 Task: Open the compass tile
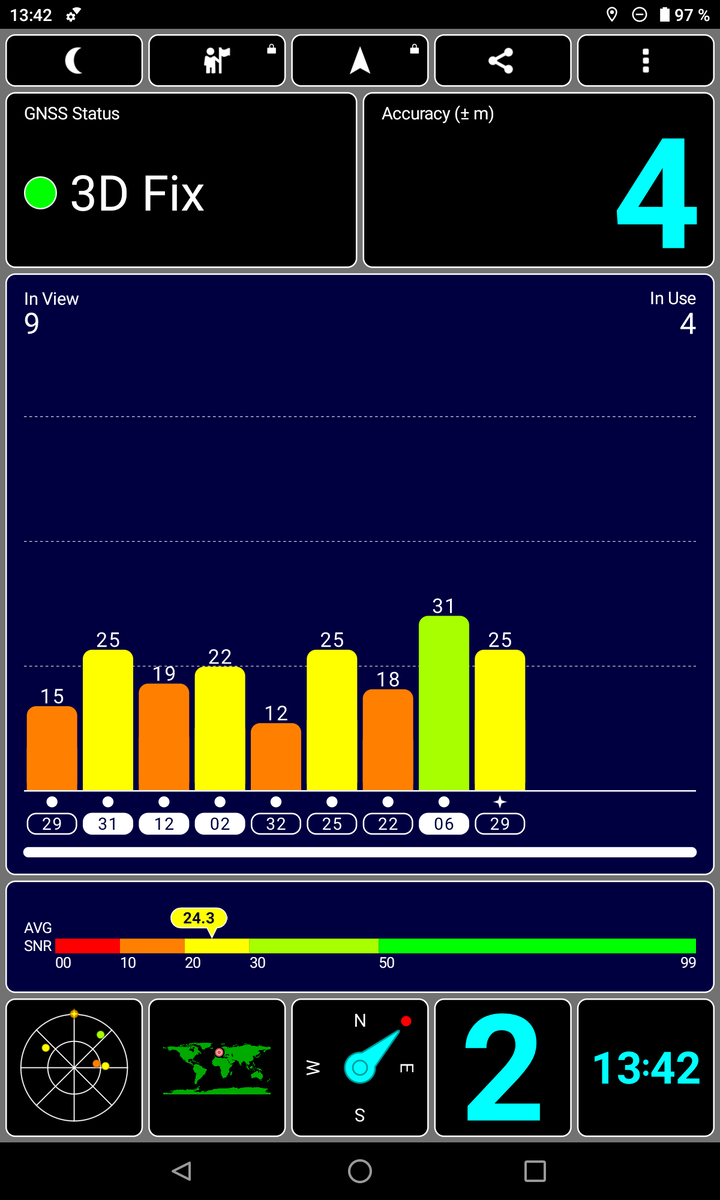coord(360,1067)
